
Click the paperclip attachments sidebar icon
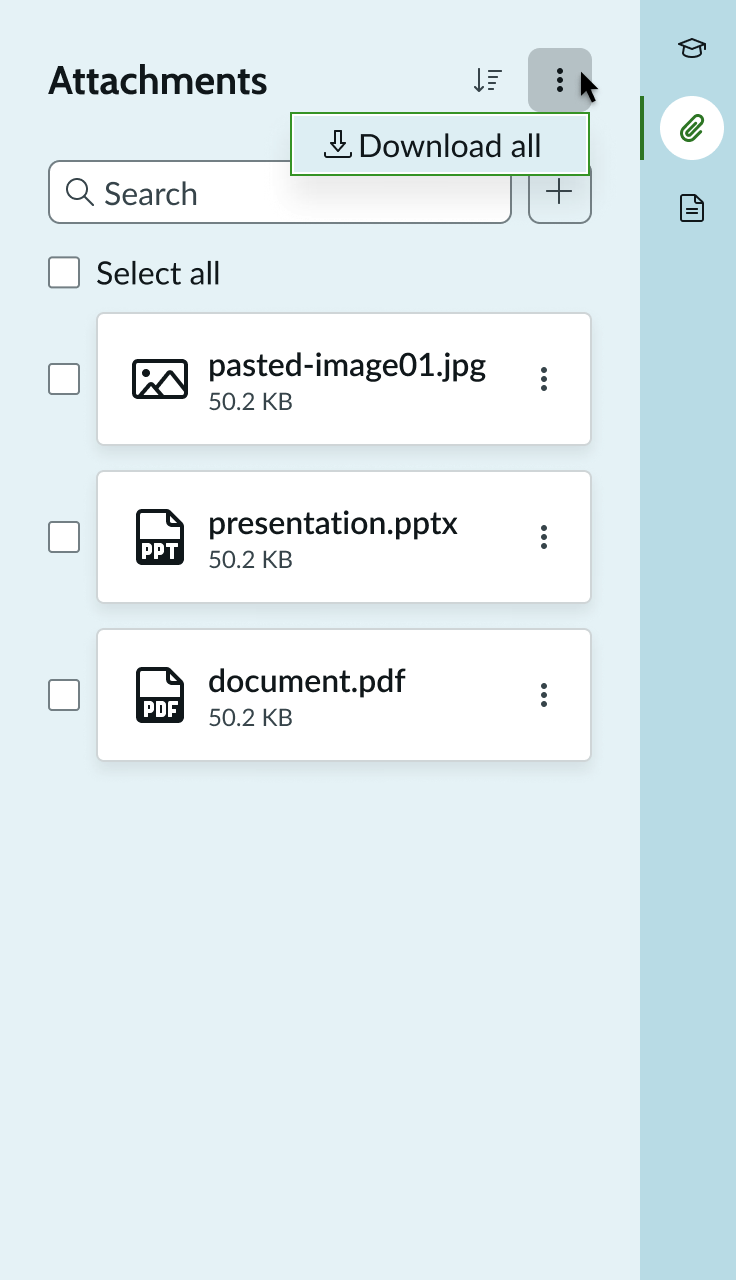(x=691, y=128)
